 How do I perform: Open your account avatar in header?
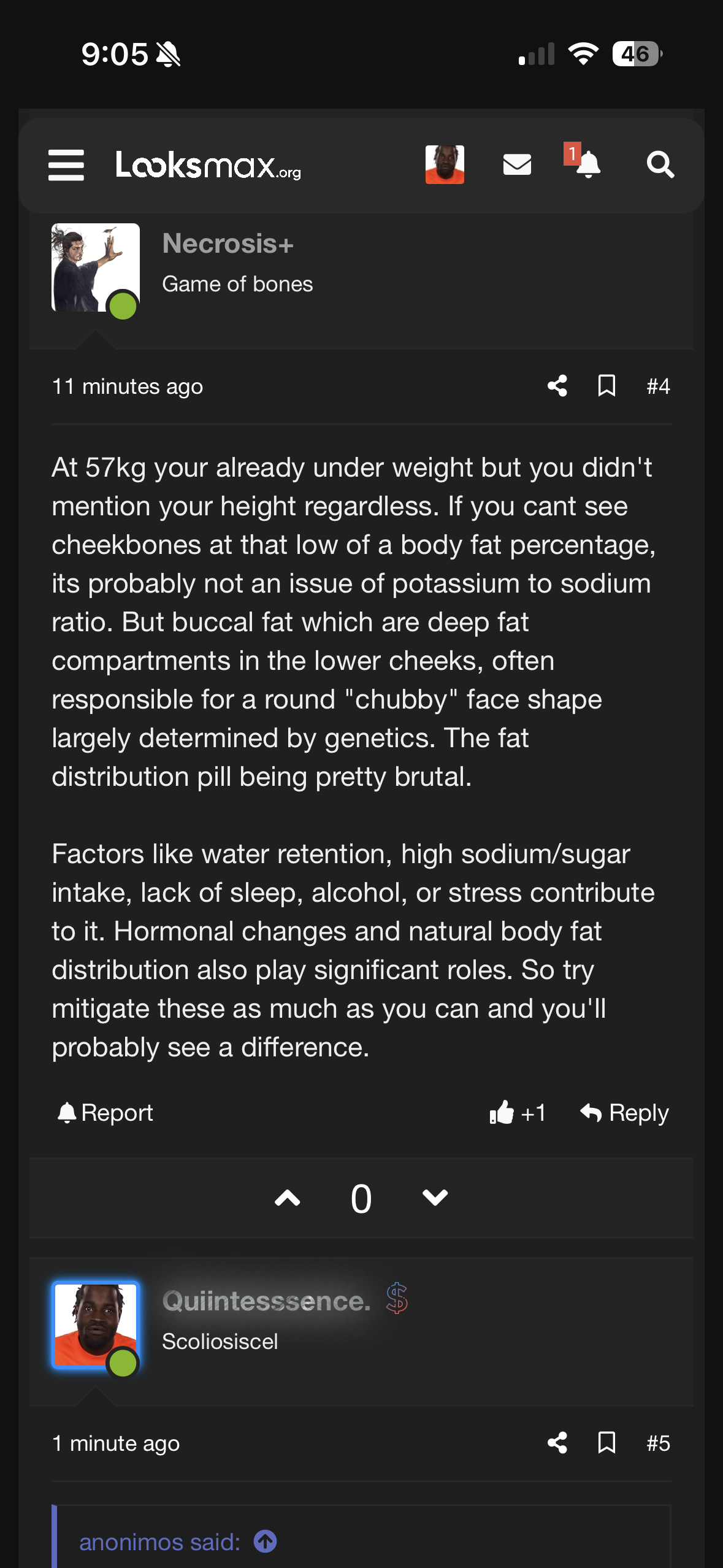445,164
